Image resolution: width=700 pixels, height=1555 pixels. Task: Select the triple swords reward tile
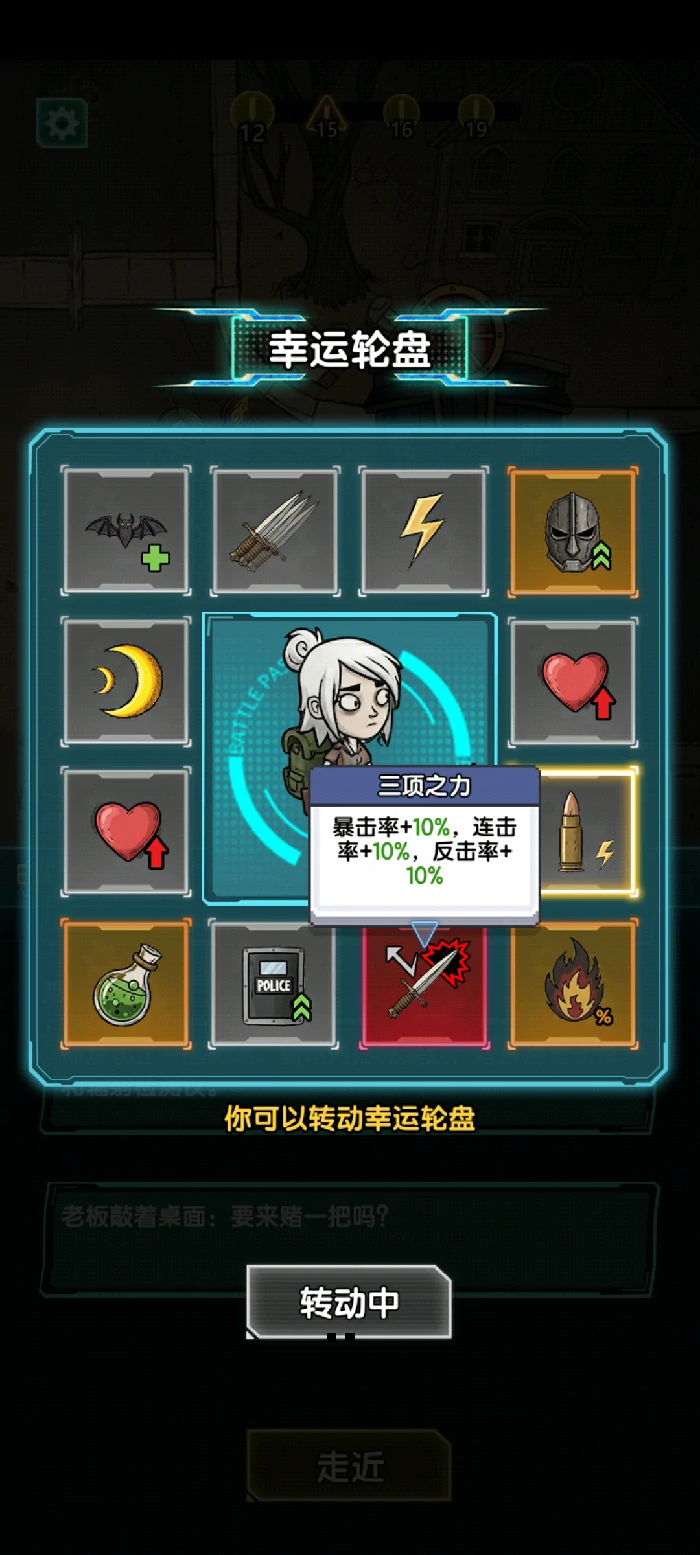tap(274, 531)
